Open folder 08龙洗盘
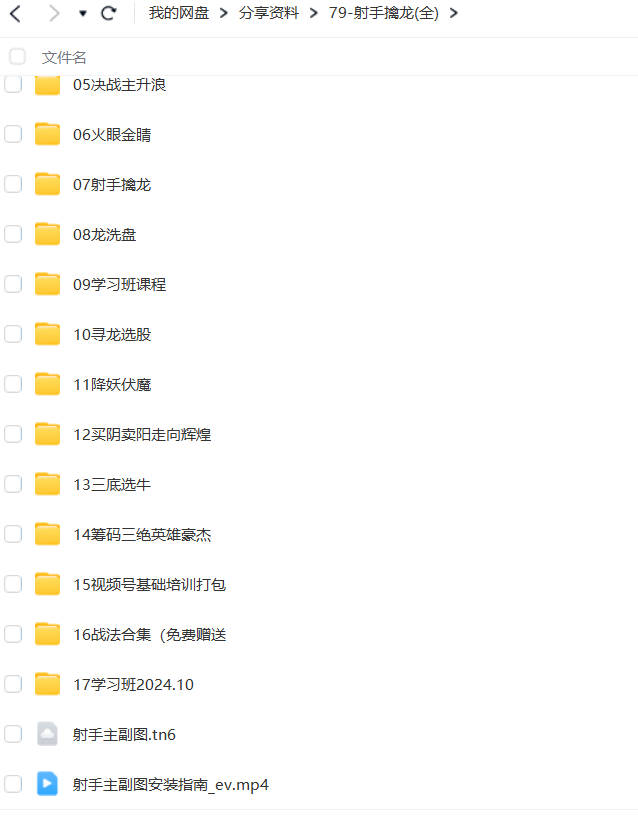Viewport: 638px width, 832px height. click(x=104, y=235)
